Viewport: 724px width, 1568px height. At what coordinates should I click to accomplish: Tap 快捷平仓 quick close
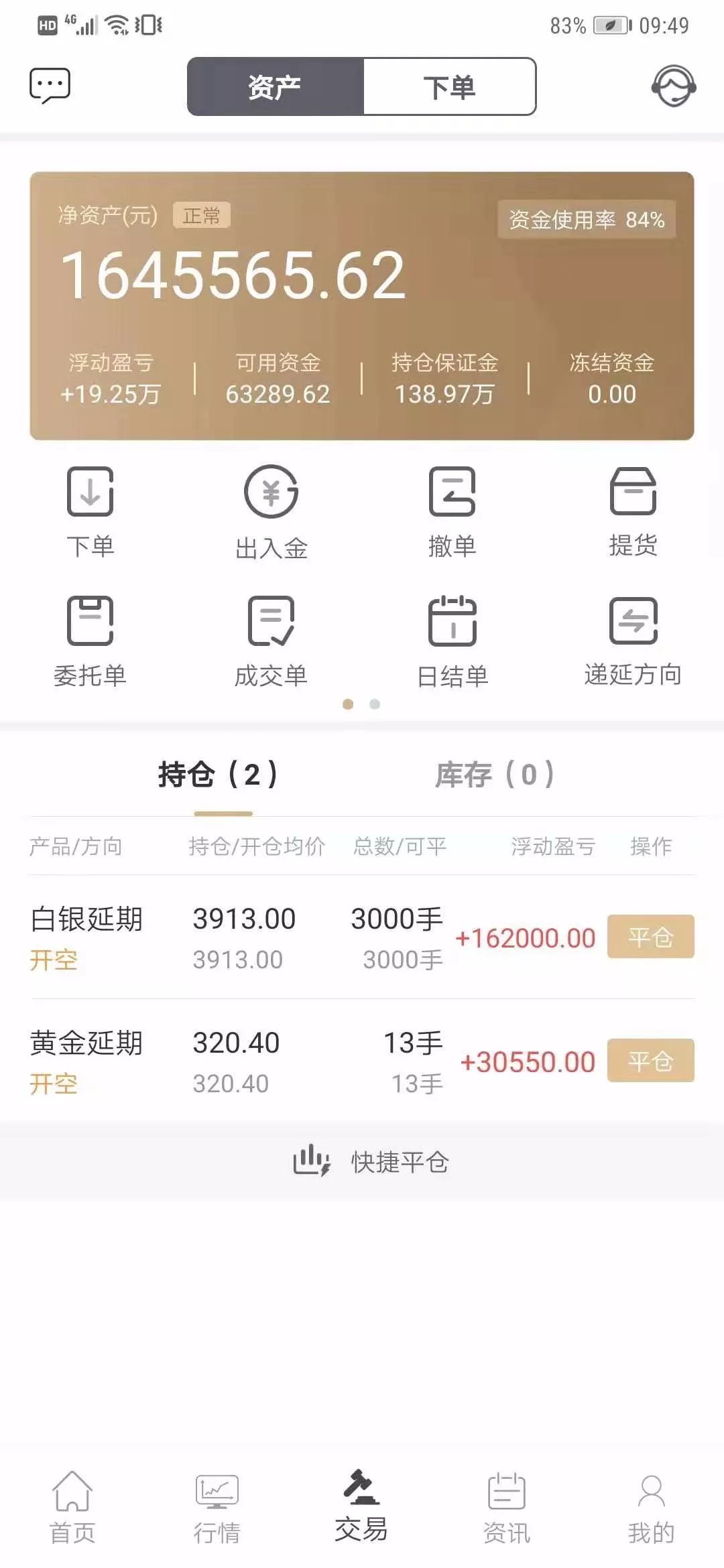click(x=371, y=1162)
